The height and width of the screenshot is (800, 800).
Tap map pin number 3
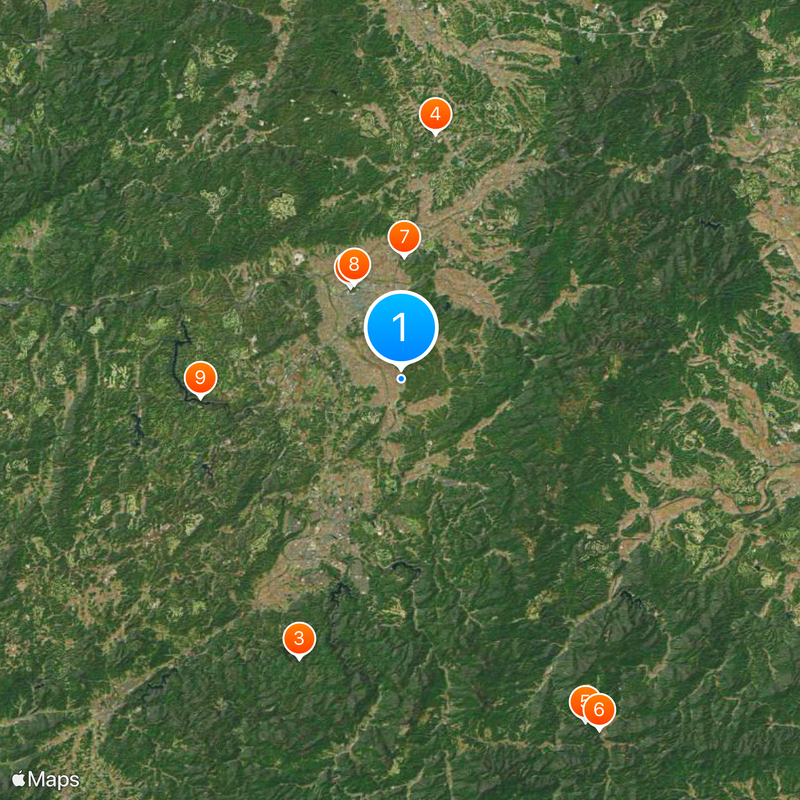299,637
